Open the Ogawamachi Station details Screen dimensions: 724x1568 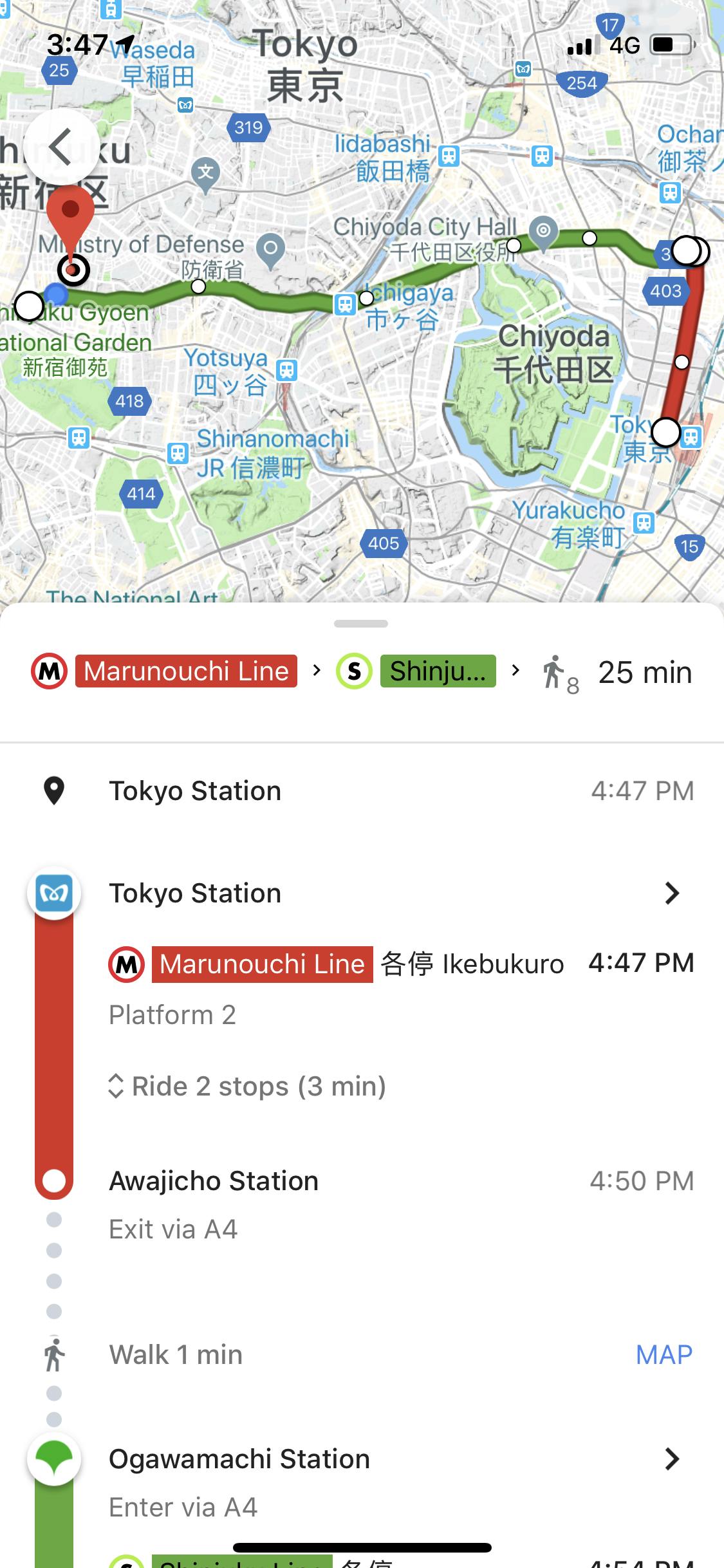click(671, 1459)
